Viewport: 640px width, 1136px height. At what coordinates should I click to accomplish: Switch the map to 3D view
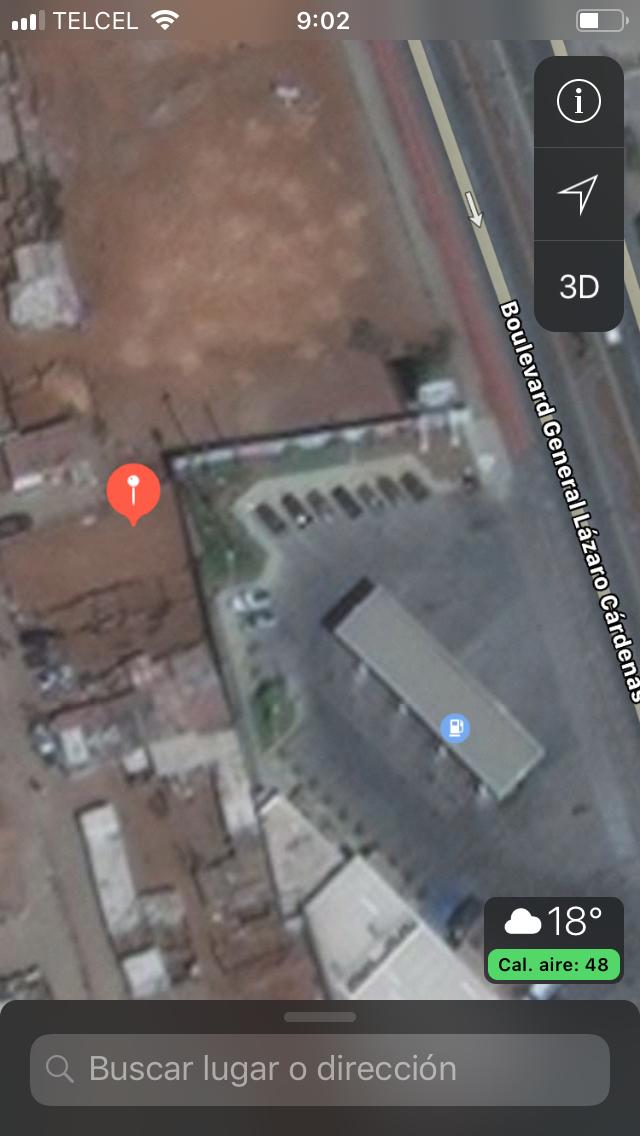coord(578,287)
